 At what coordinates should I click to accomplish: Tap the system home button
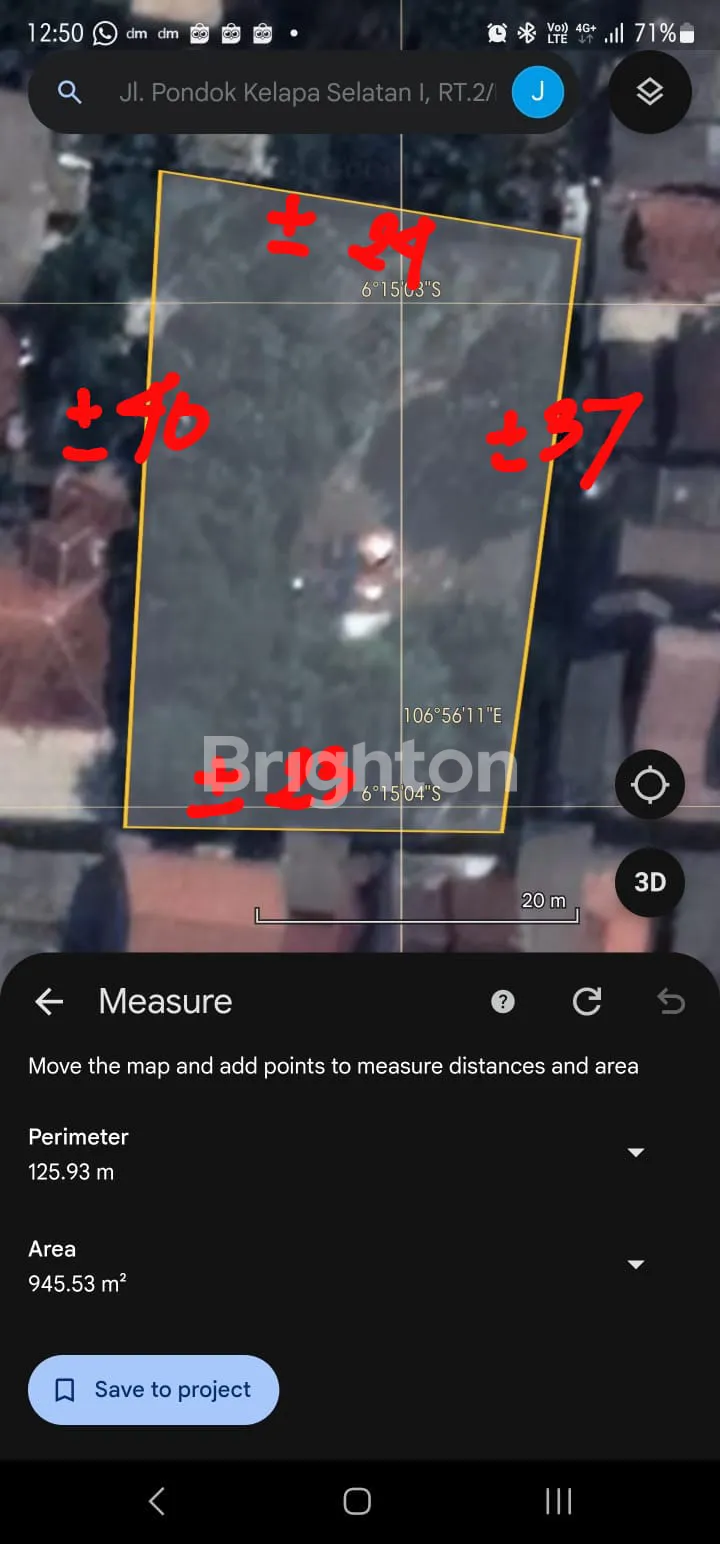pyautogui.click(x=357, y=1501)
